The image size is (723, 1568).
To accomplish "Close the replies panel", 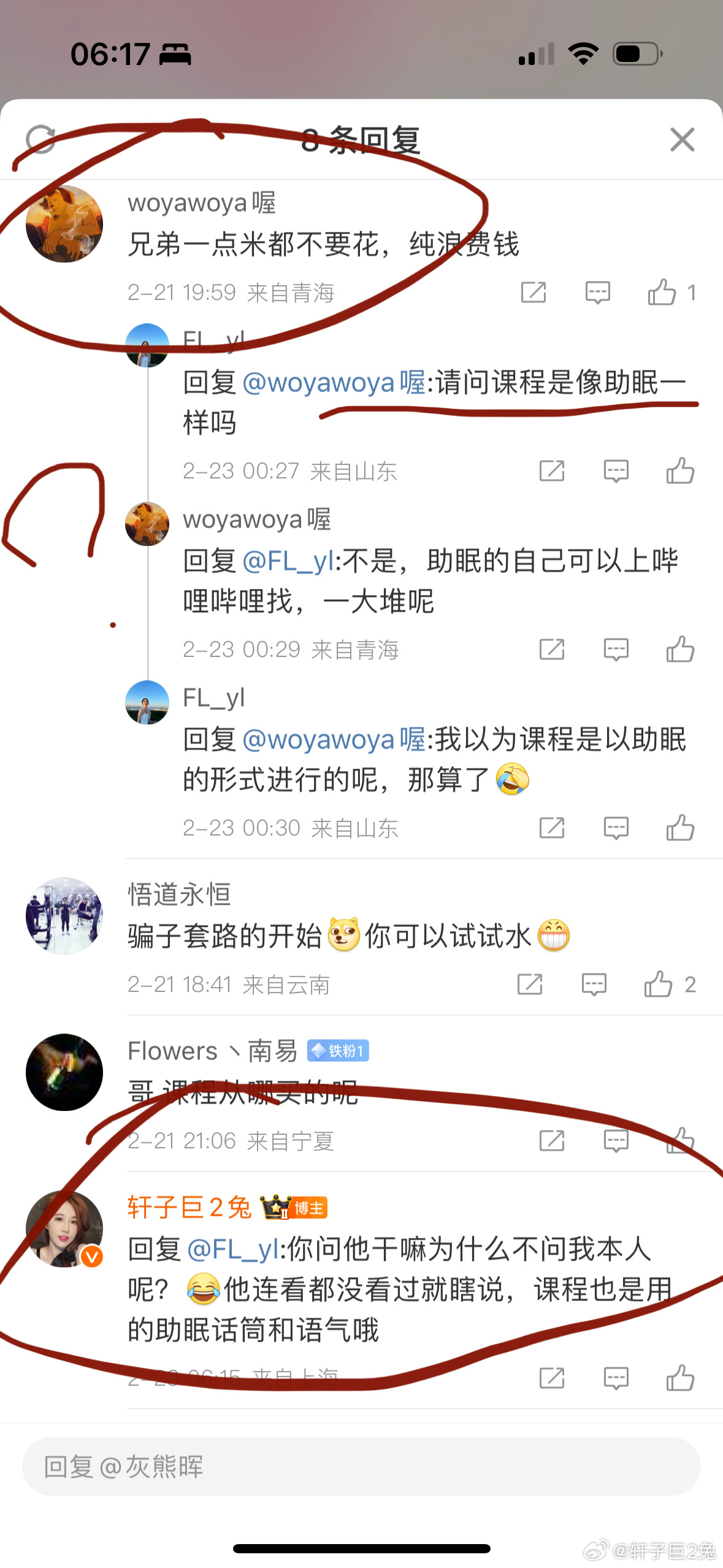I will [x=682, y=140].
